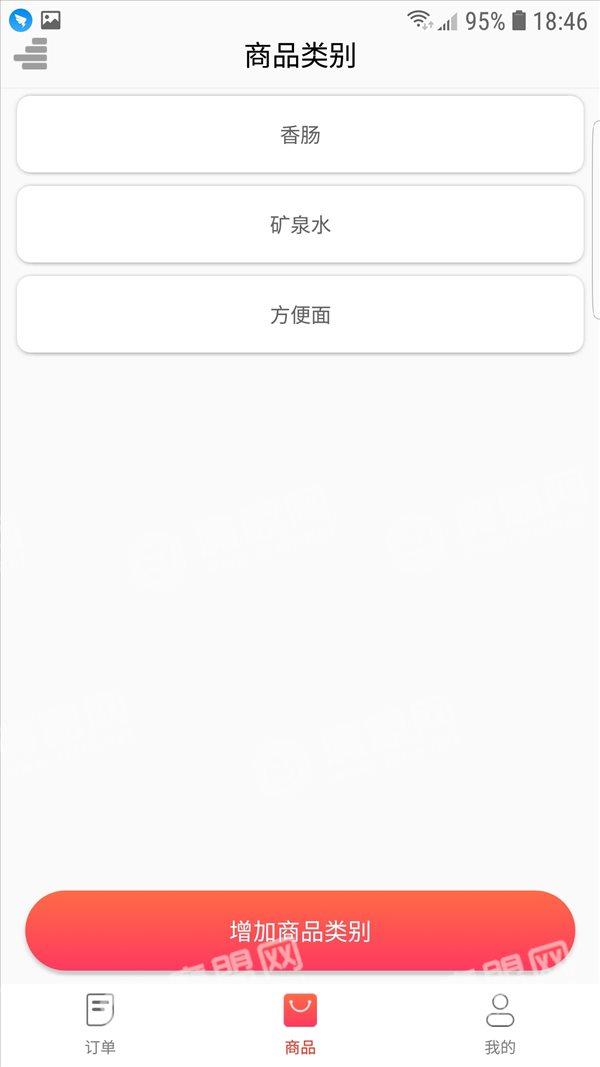Select the 矿泉水 category
The width and height of the screenshot is (600, 1067).
click(300, 224)
